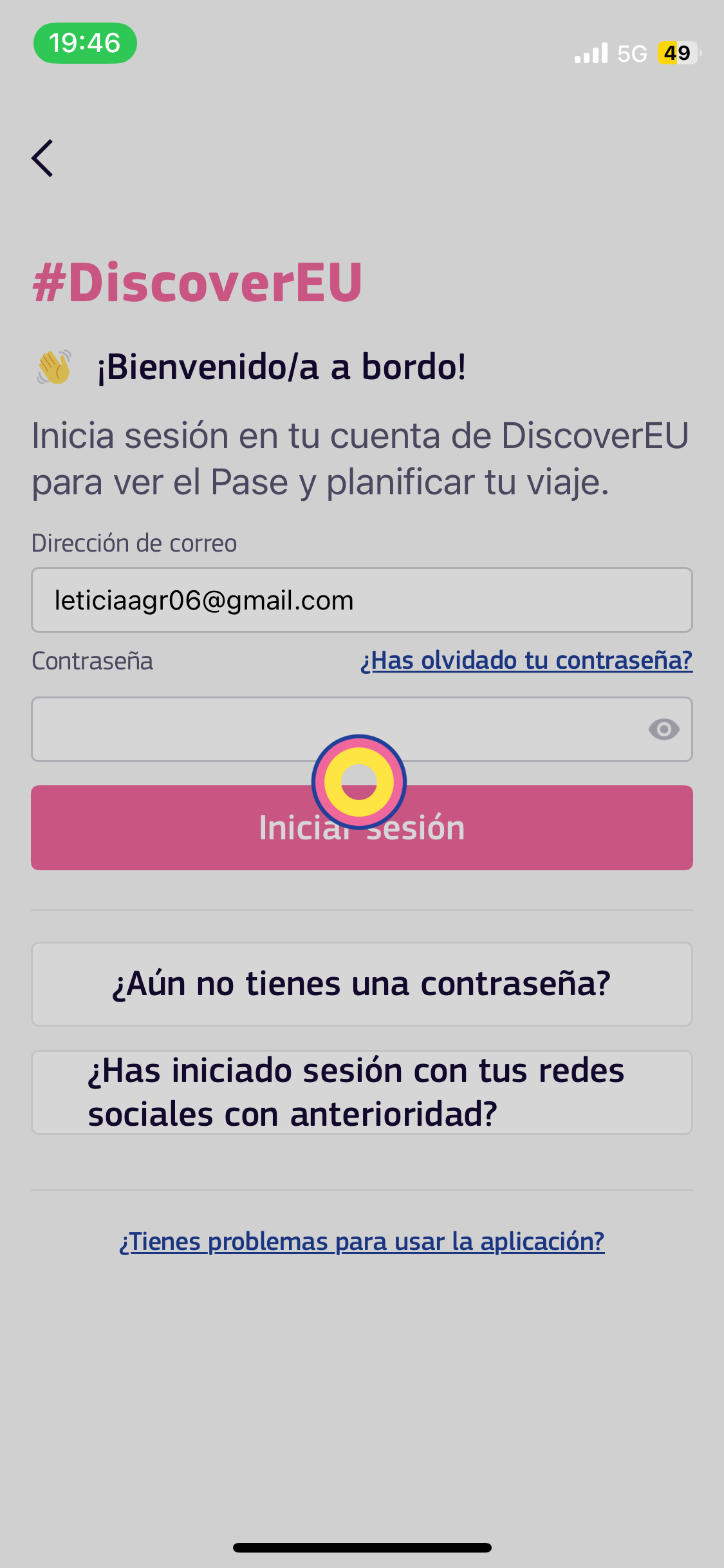The width and height of the screenshot is (724, 1568).
Task: Select "¿Aún no tienes una contraseña?"
Action: tap(362, 984)
